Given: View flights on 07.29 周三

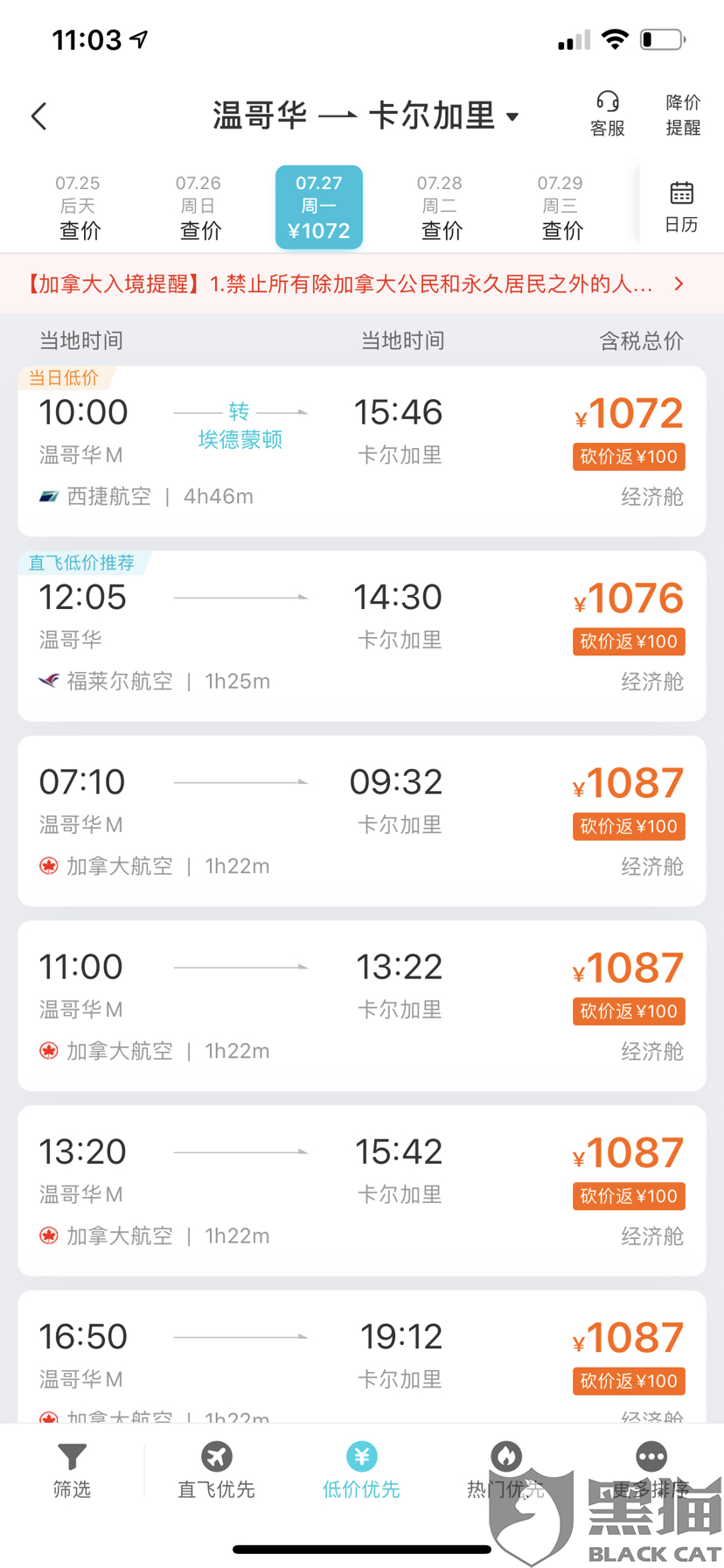Looking at the screenshot, I should [x=560, y=207].
